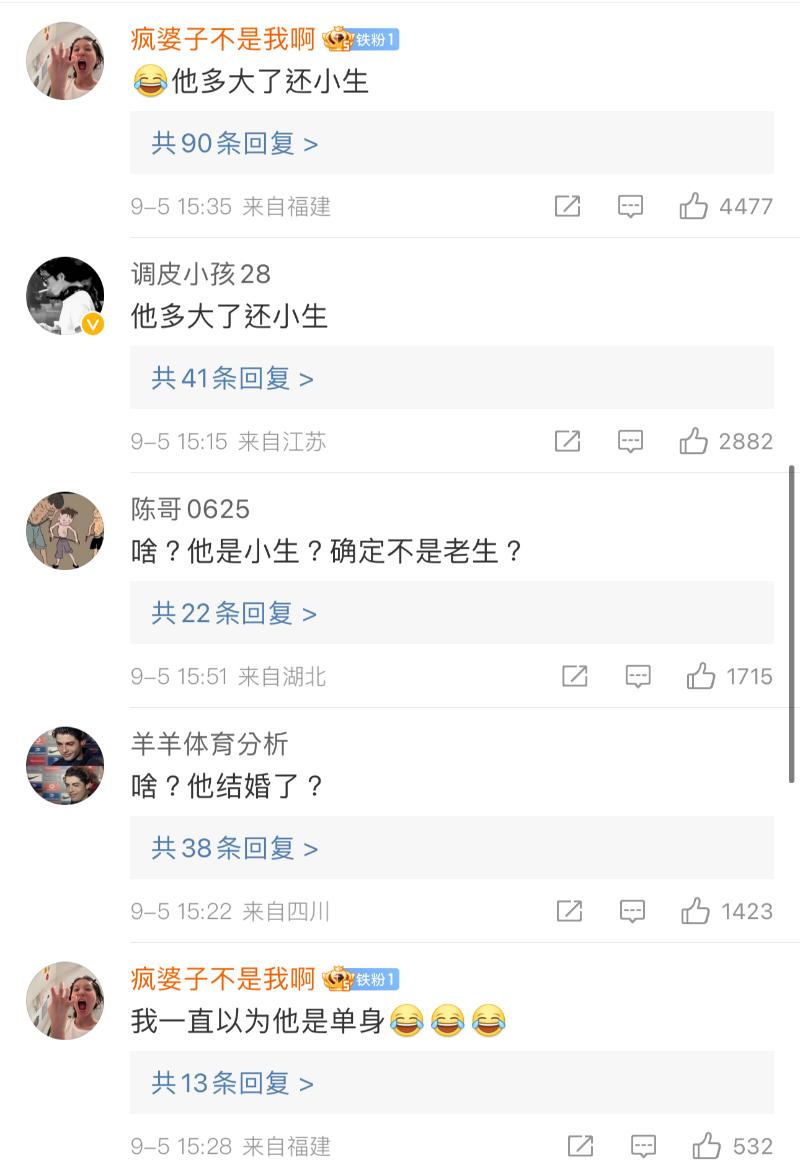Open 调皮小孩28's profile avatar

pyautogui.click(x=65, y=295)
